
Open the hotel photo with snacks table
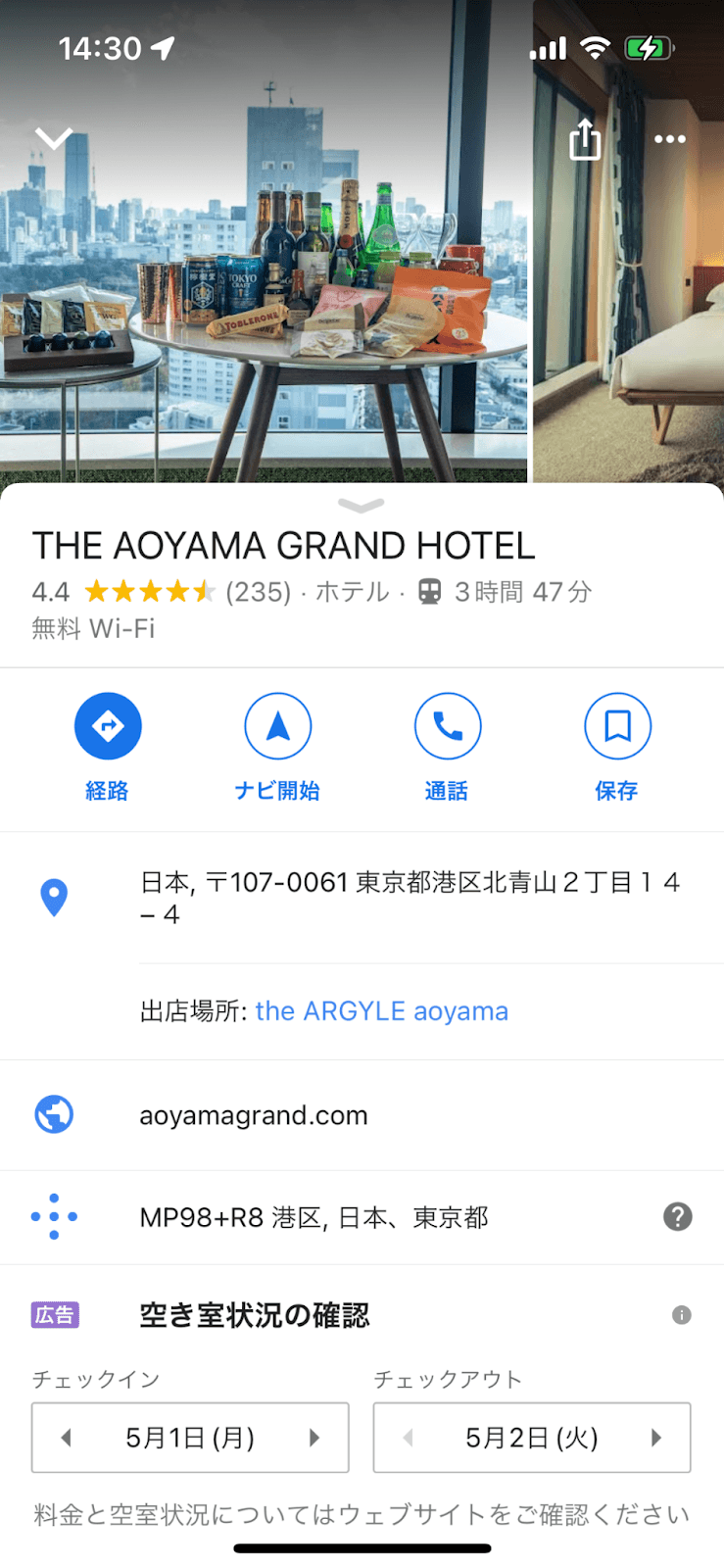pyautogui.click(x=265, y=294)
